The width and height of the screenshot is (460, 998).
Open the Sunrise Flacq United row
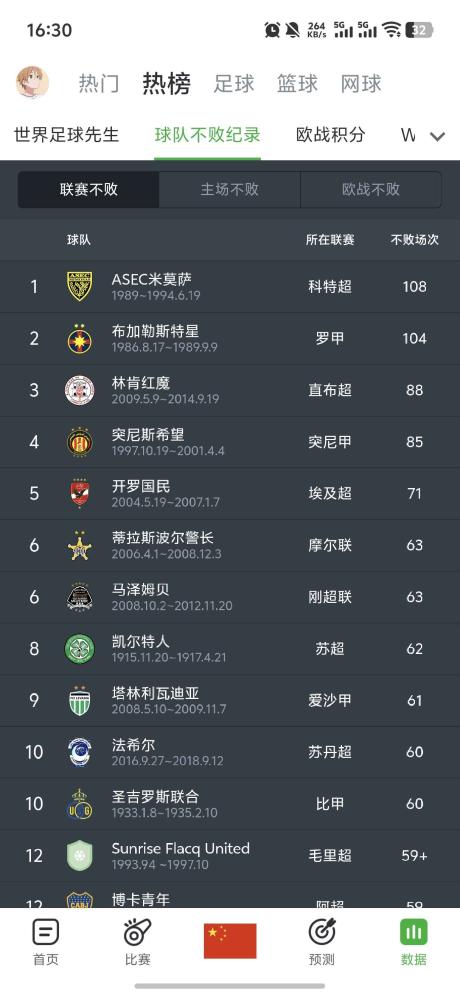pos(230,855)
